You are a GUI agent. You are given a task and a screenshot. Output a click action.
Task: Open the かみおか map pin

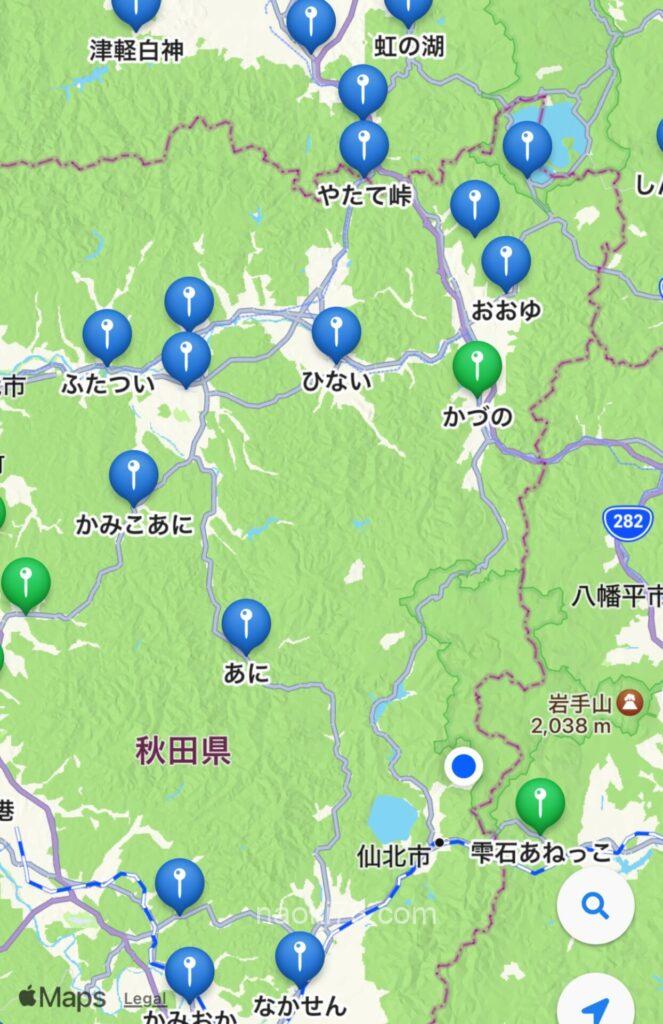189,972
